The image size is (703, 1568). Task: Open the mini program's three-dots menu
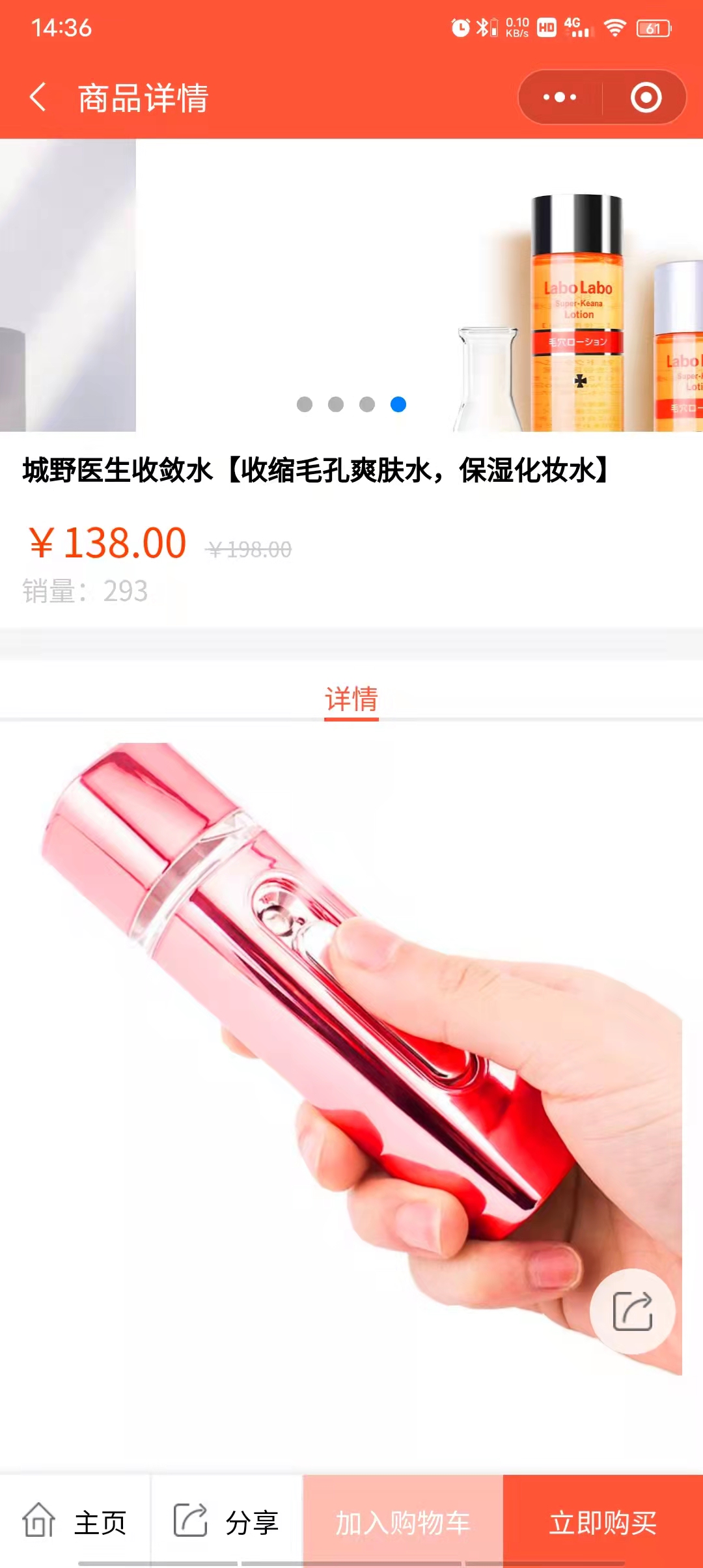tap(560, 98)
